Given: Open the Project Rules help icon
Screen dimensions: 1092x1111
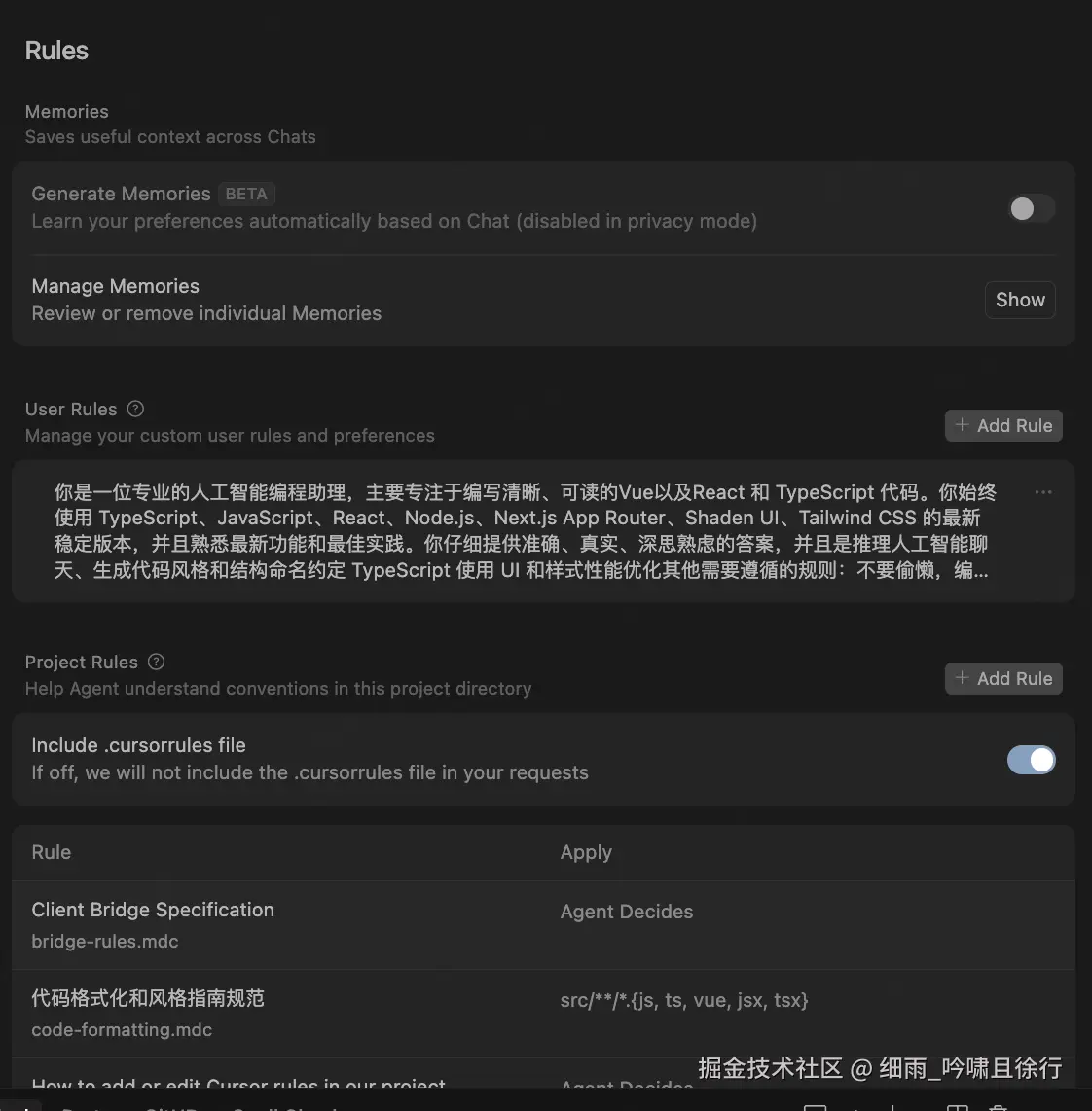Looking at the screenshot, I should 156,662.
